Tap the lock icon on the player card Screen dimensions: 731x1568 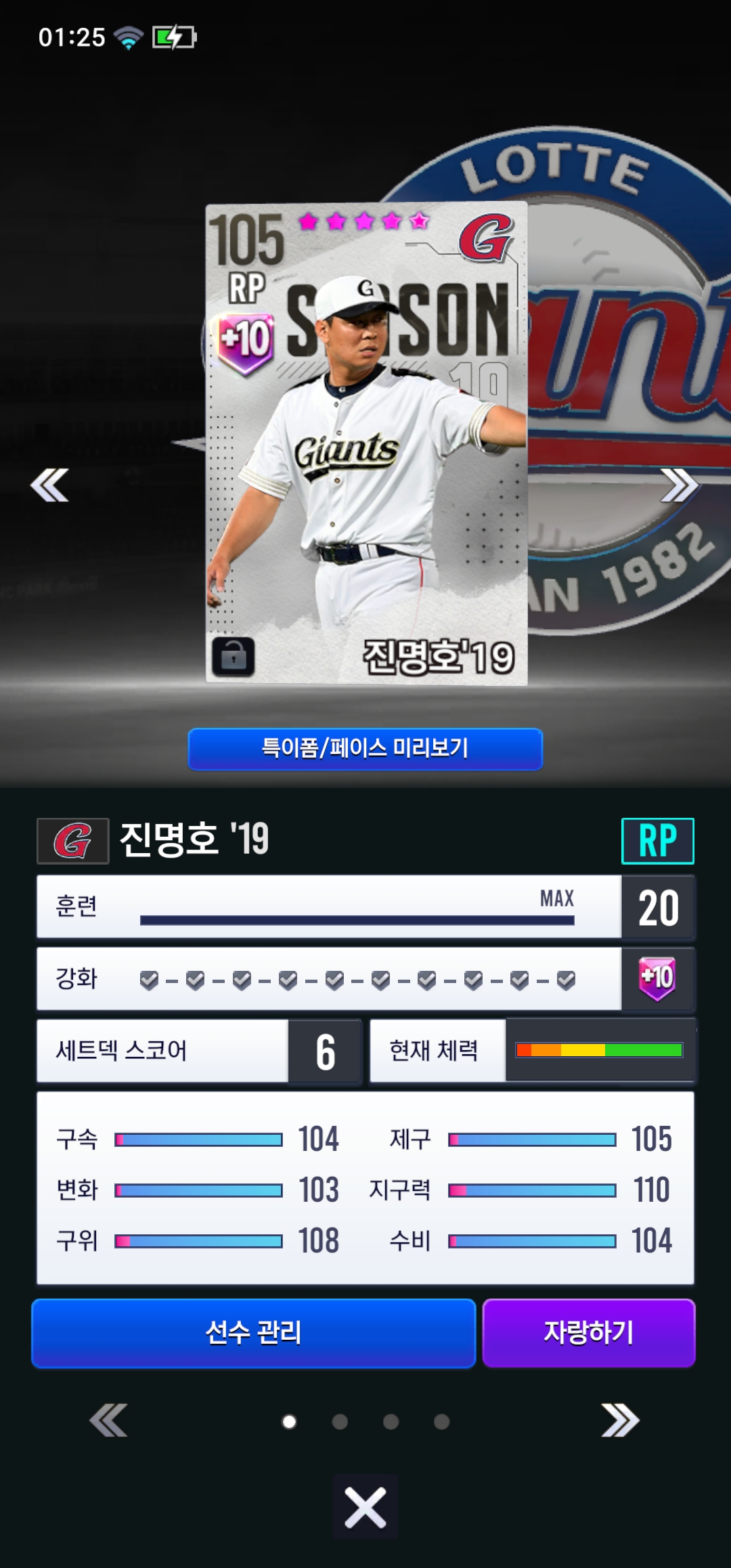[x=234, y=656]
